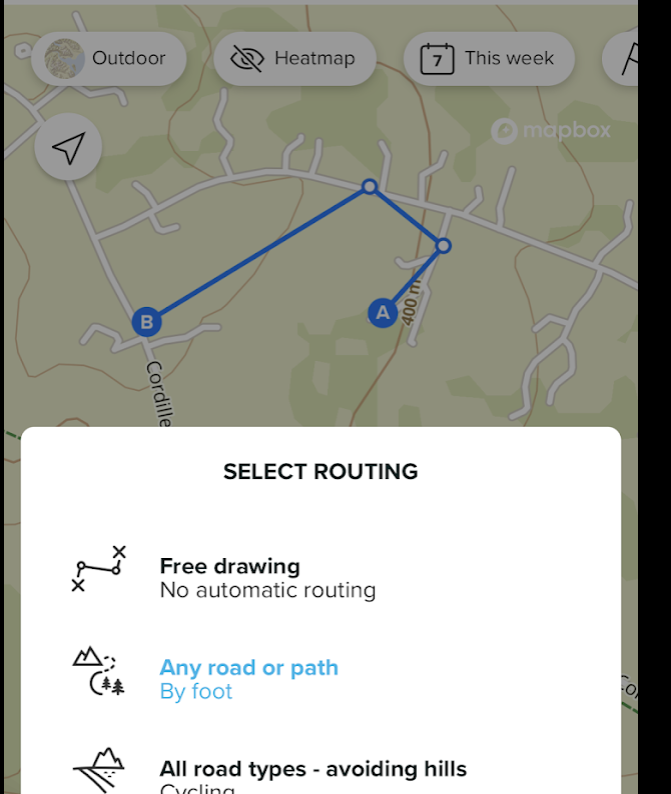The image size is (671, 794).
Task: Tap waypoint marker B on route
Action: coord(146,322)
